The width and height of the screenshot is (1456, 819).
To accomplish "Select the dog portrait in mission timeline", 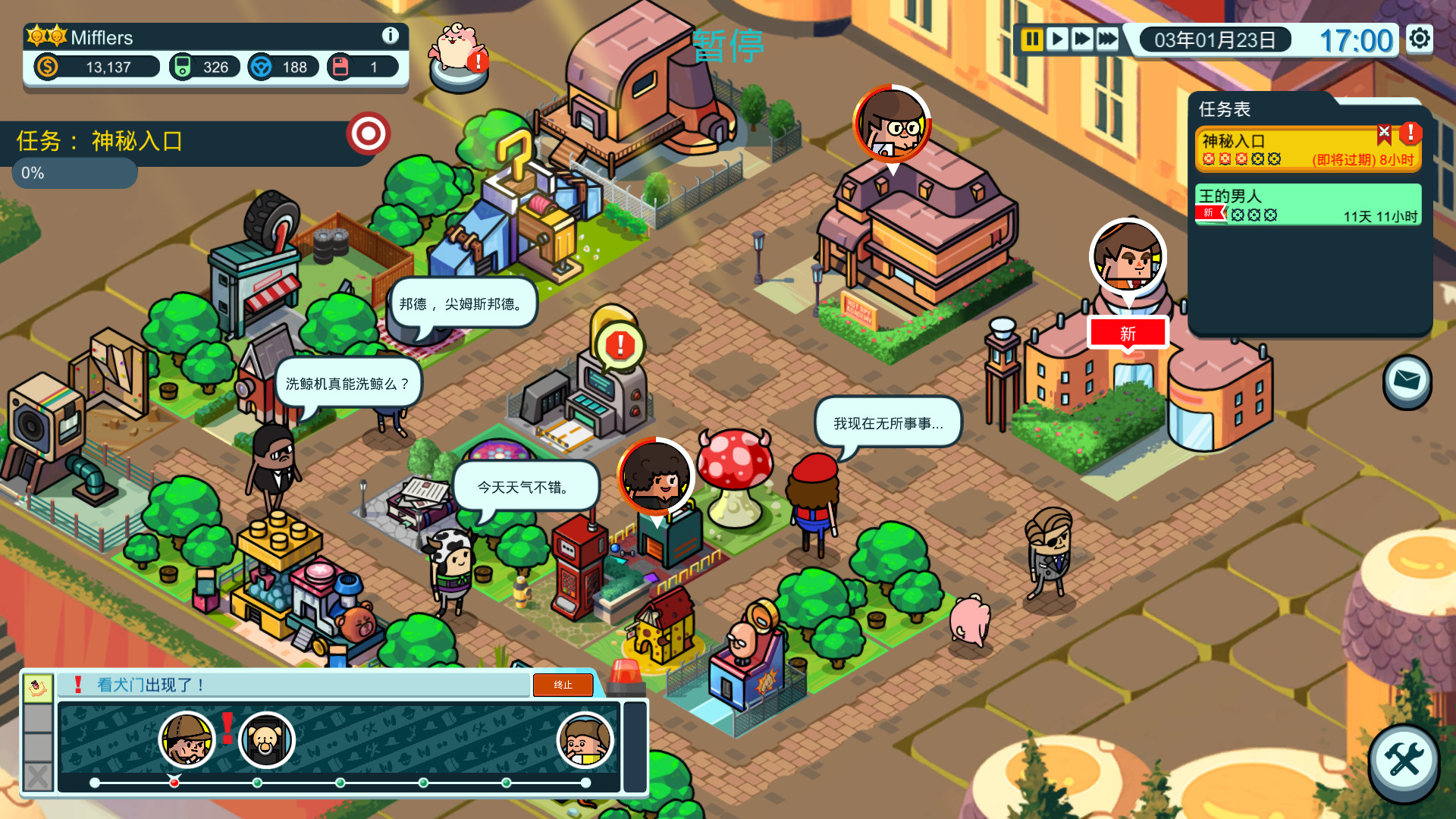I will pos(266,739).
